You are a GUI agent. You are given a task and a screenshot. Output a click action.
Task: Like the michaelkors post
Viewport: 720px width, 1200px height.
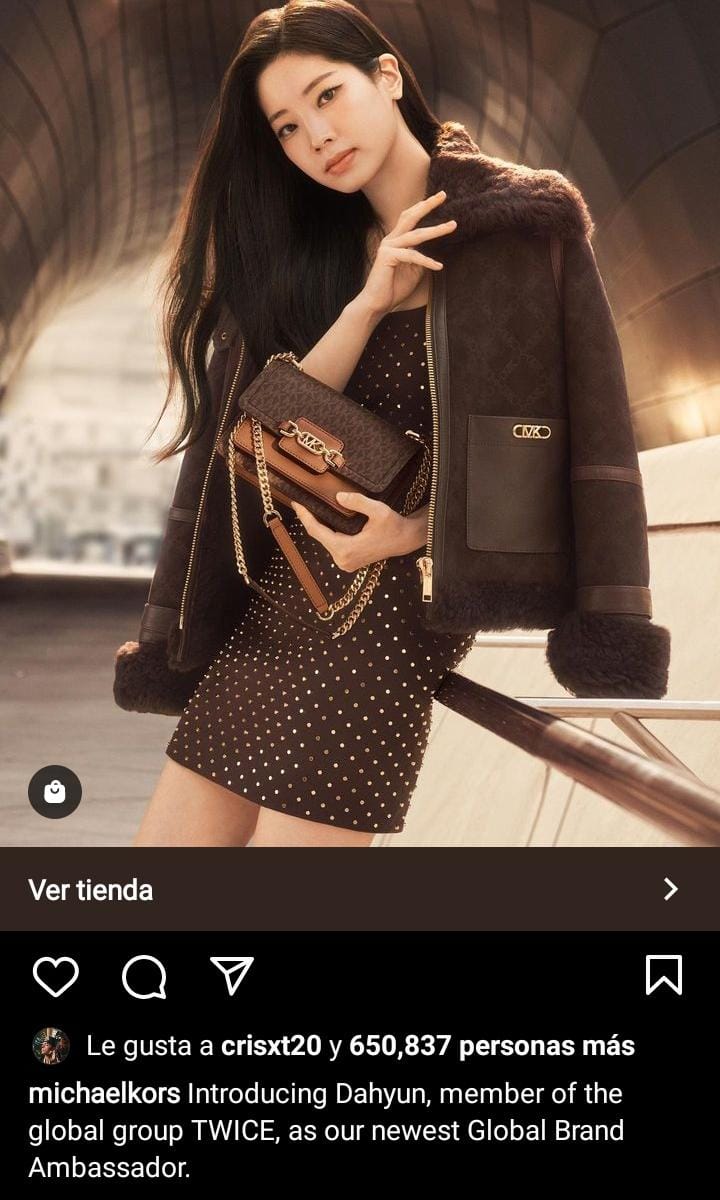tap(55, 976)
